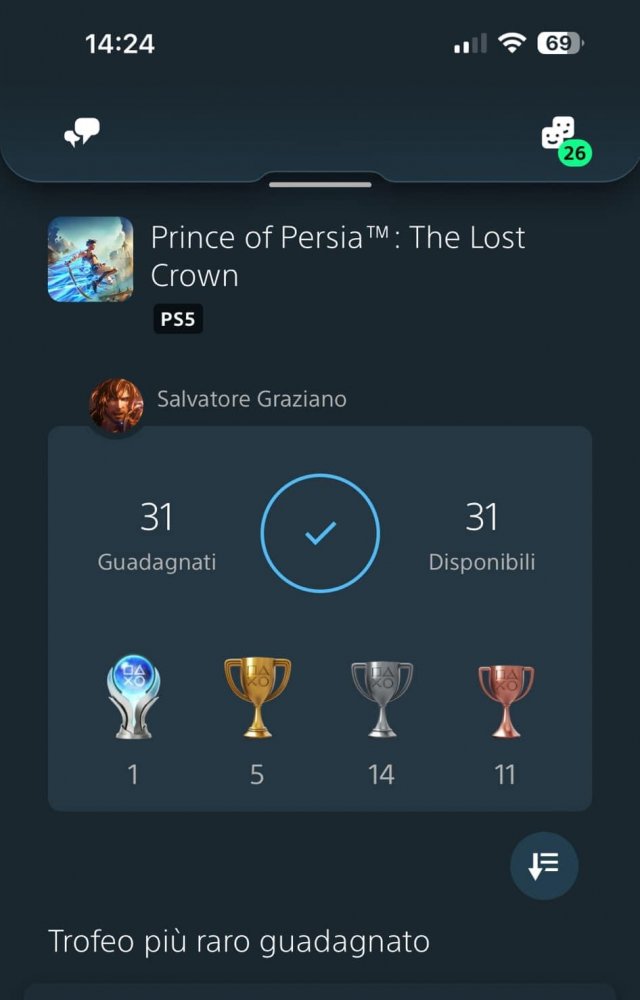Open the chat messages icon
Viewport: 640px width, 1000px height.
(x=82, y=133)
